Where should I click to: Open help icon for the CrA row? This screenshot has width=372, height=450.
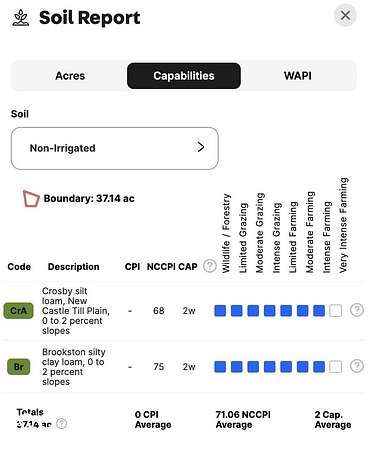[357, 310]
